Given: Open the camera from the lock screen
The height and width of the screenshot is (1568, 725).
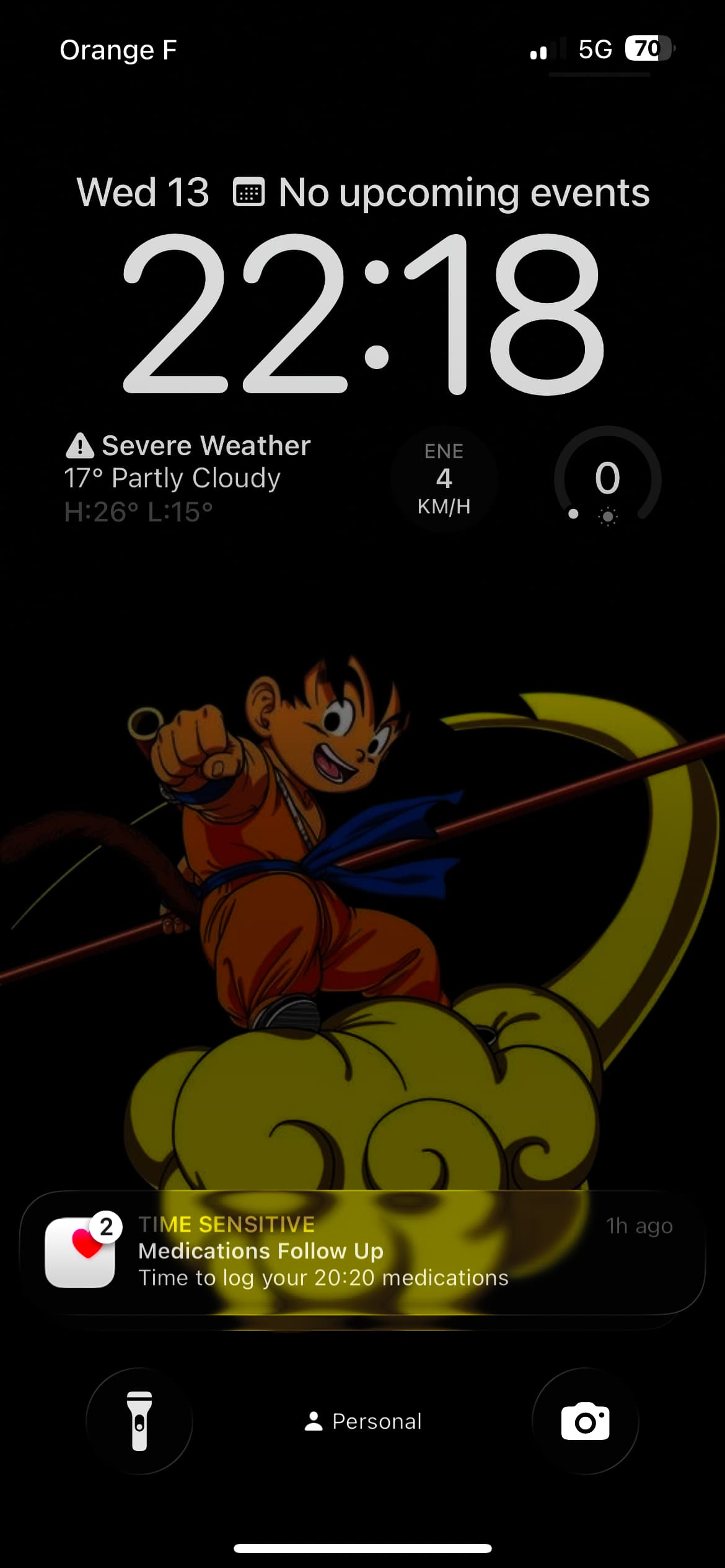Looking at the screenshot, I should coord(585,1421).
